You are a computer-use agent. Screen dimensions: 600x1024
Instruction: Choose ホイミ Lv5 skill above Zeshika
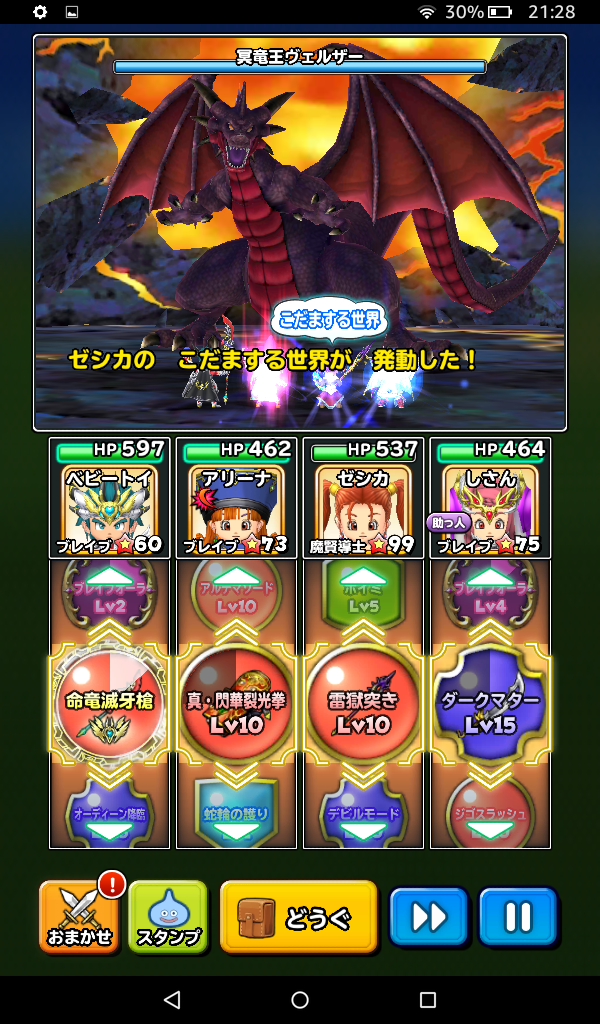pyautogui.click(x=363, y=592)
